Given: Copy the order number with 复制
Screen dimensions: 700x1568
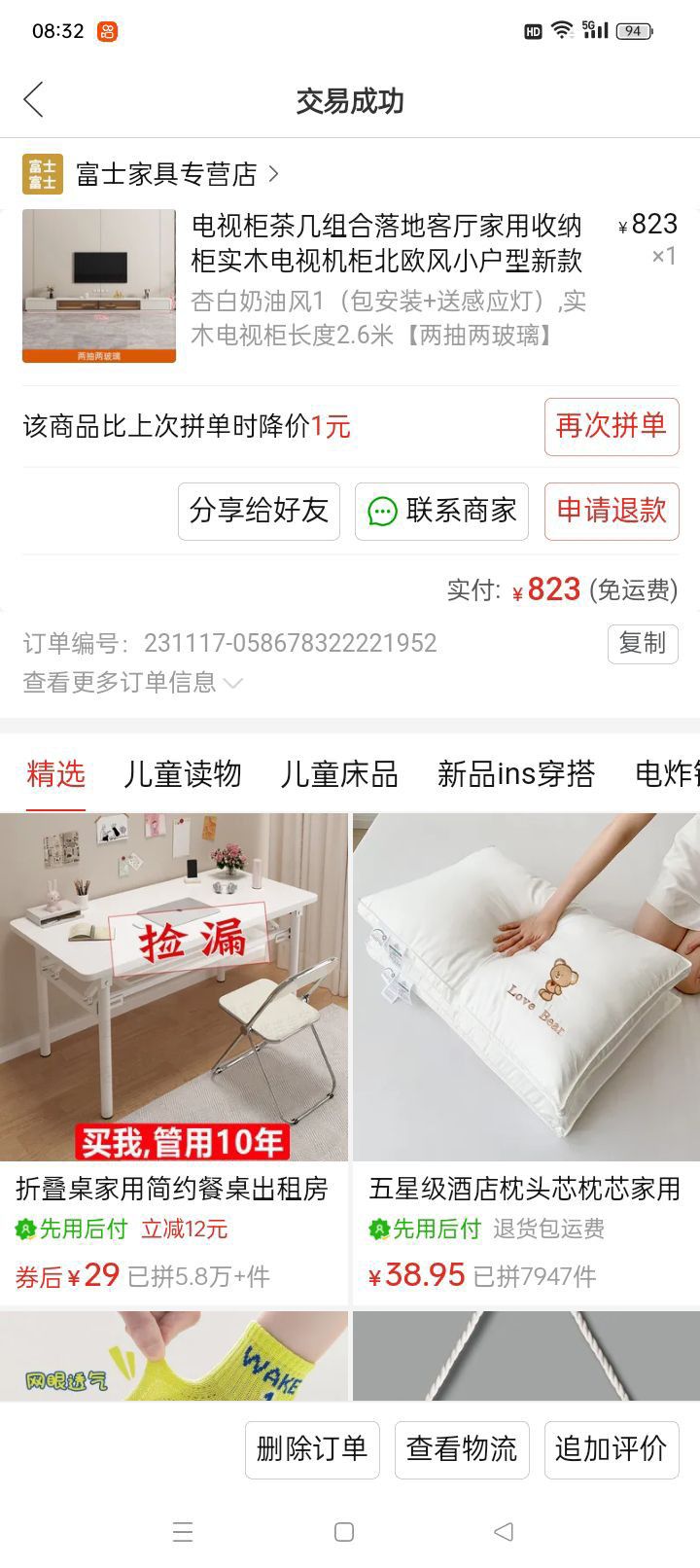Looking at the screenshot, I should [642, 643].
